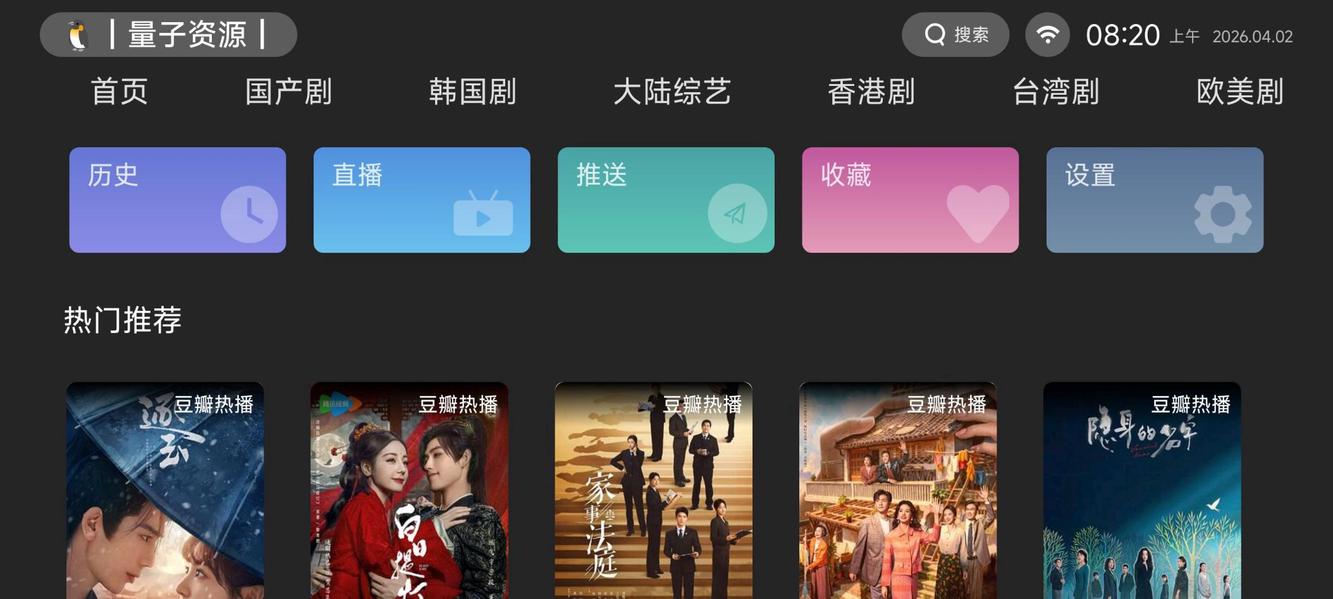
Task: Open the 直播 live TV card
Action: pyautogui.click(x=422, y=200)
